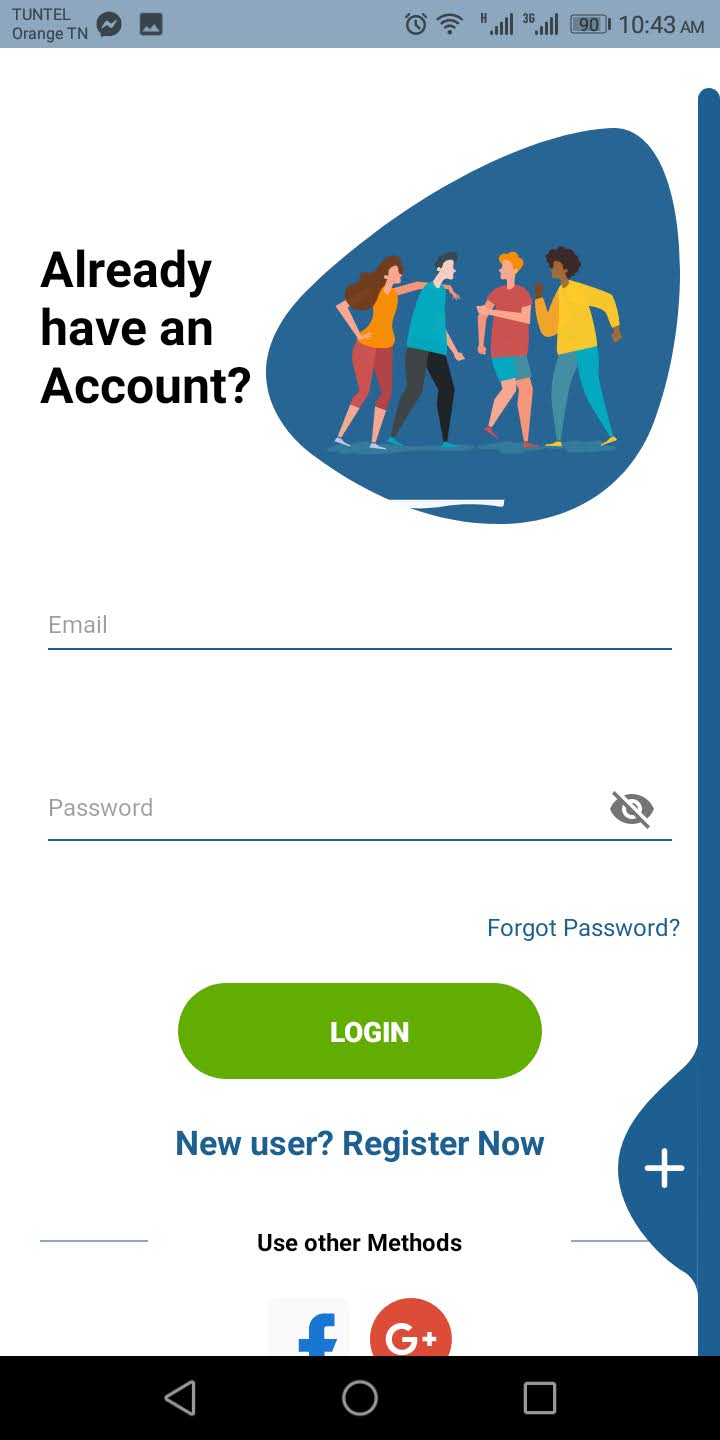720x1440 pixels.
Task: Focus the Password field
Action: pos(325,808)
